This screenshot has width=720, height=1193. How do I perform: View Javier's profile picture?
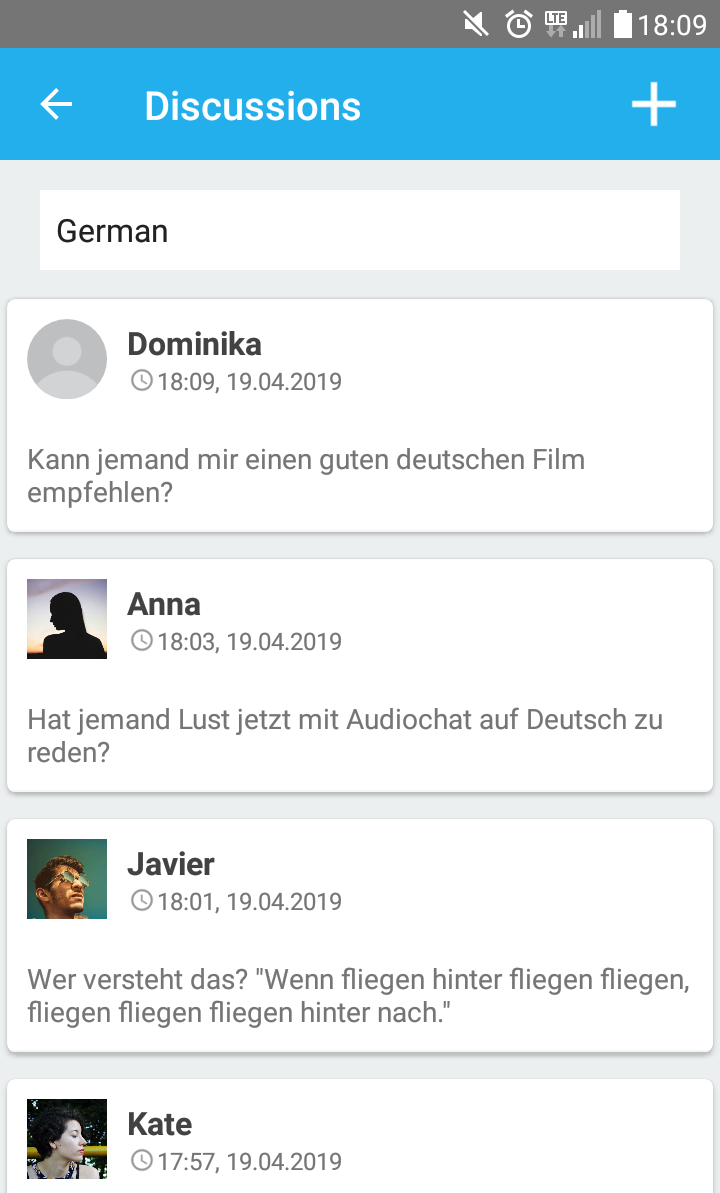pos(67,879)
